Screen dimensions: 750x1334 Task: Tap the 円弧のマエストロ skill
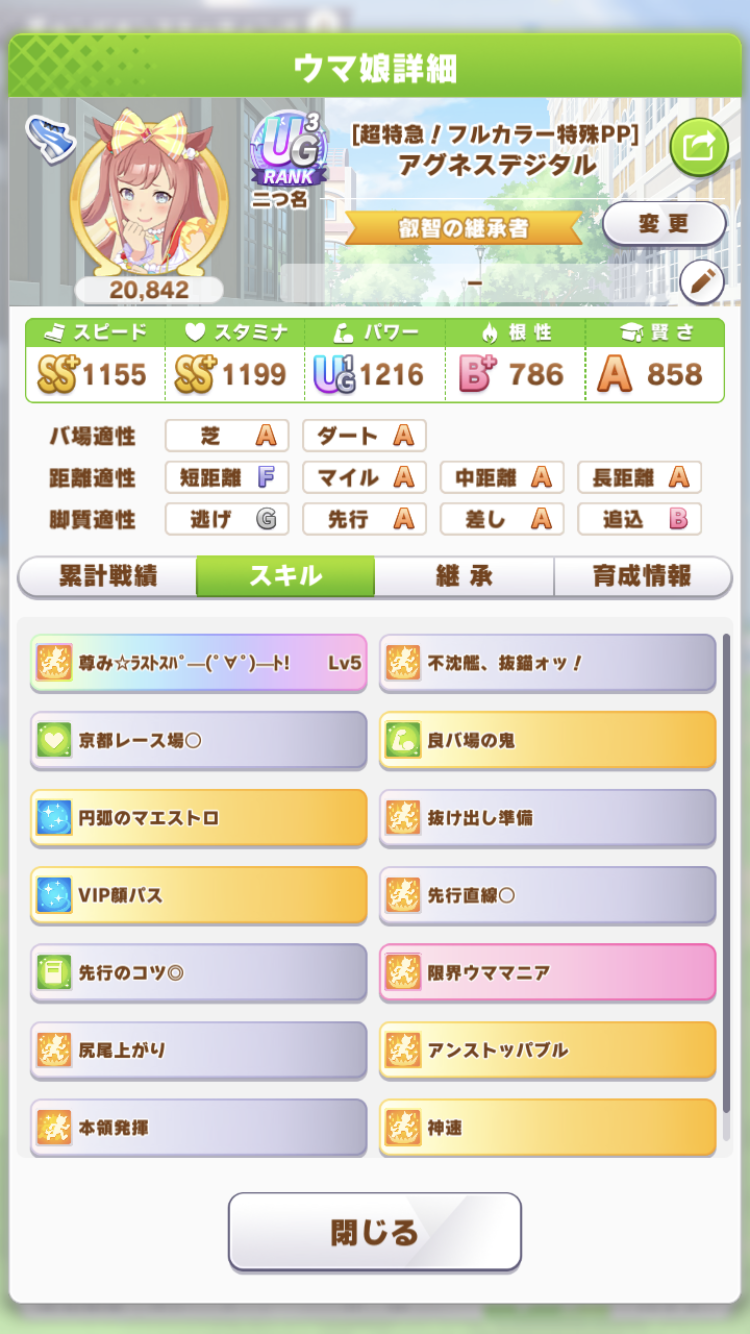(x=198, y=818)
